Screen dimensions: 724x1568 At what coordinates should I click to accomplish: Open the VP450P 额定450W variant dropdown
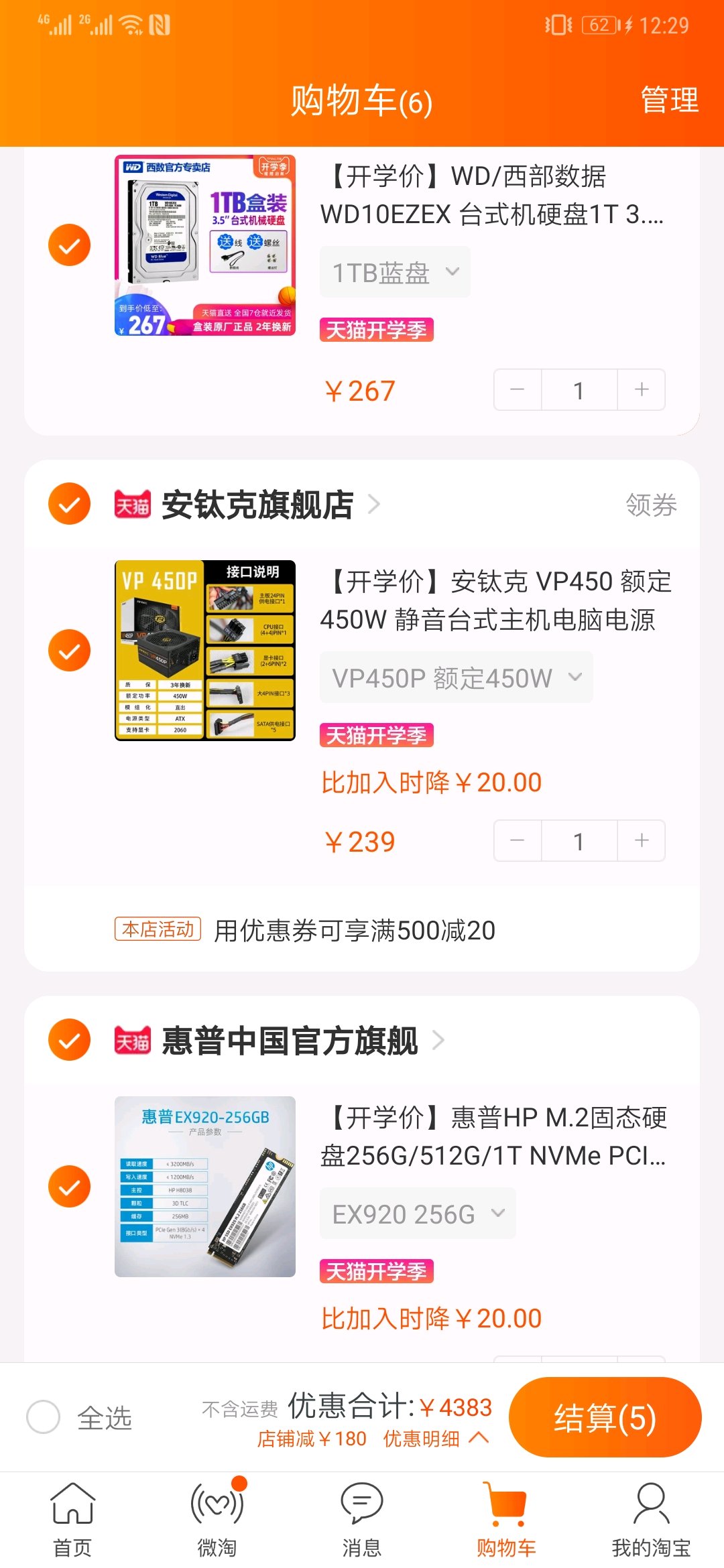coord(456,678)
